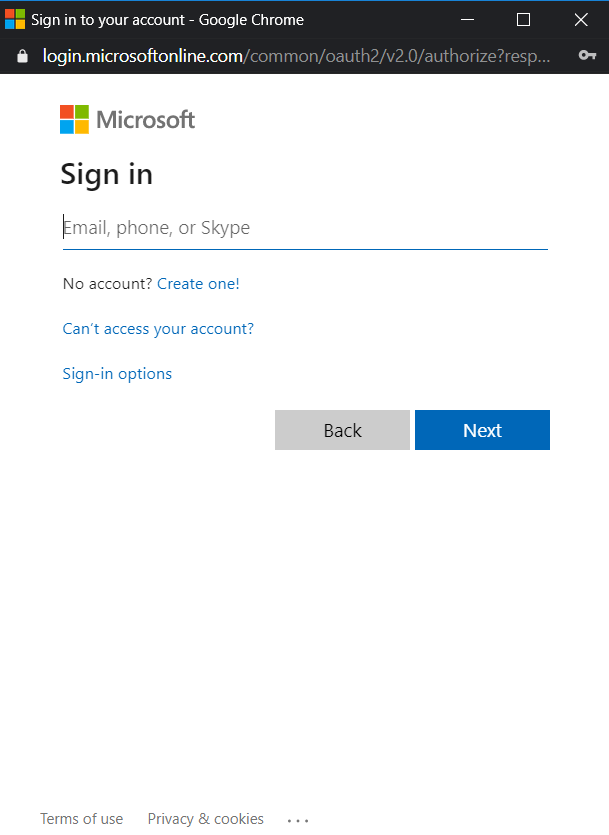
Task: Show more footer options ellipsis
Action: point(298,820)
